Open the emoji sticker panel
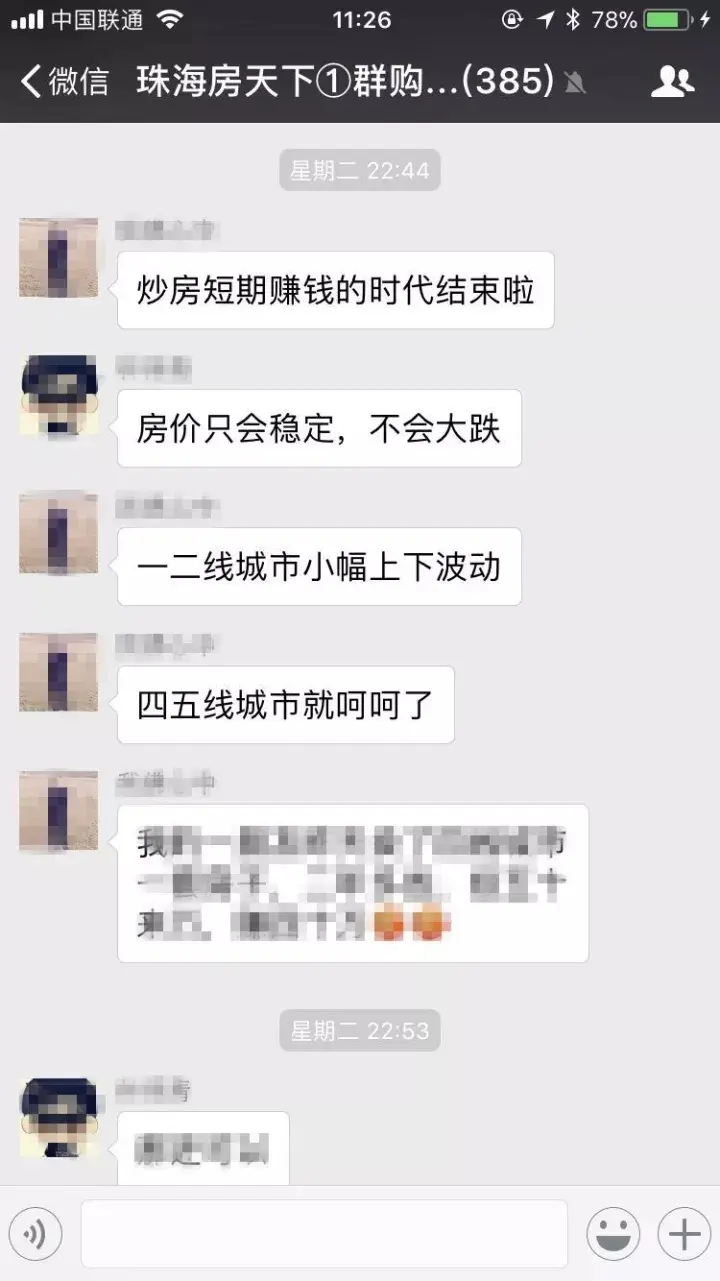 [613, 1235]
